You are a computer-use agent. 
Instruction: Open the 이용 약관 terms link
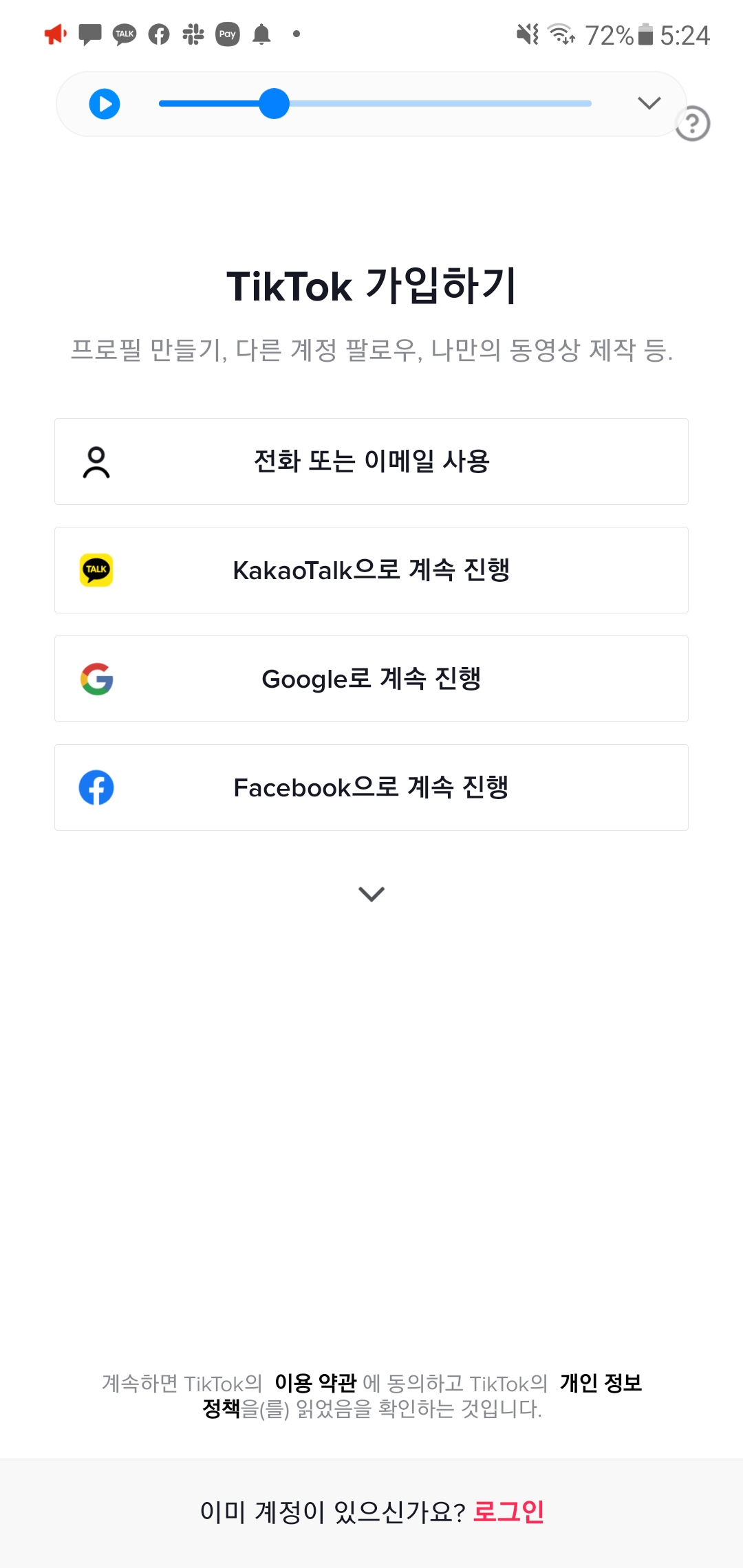[x=315, y=1382]
